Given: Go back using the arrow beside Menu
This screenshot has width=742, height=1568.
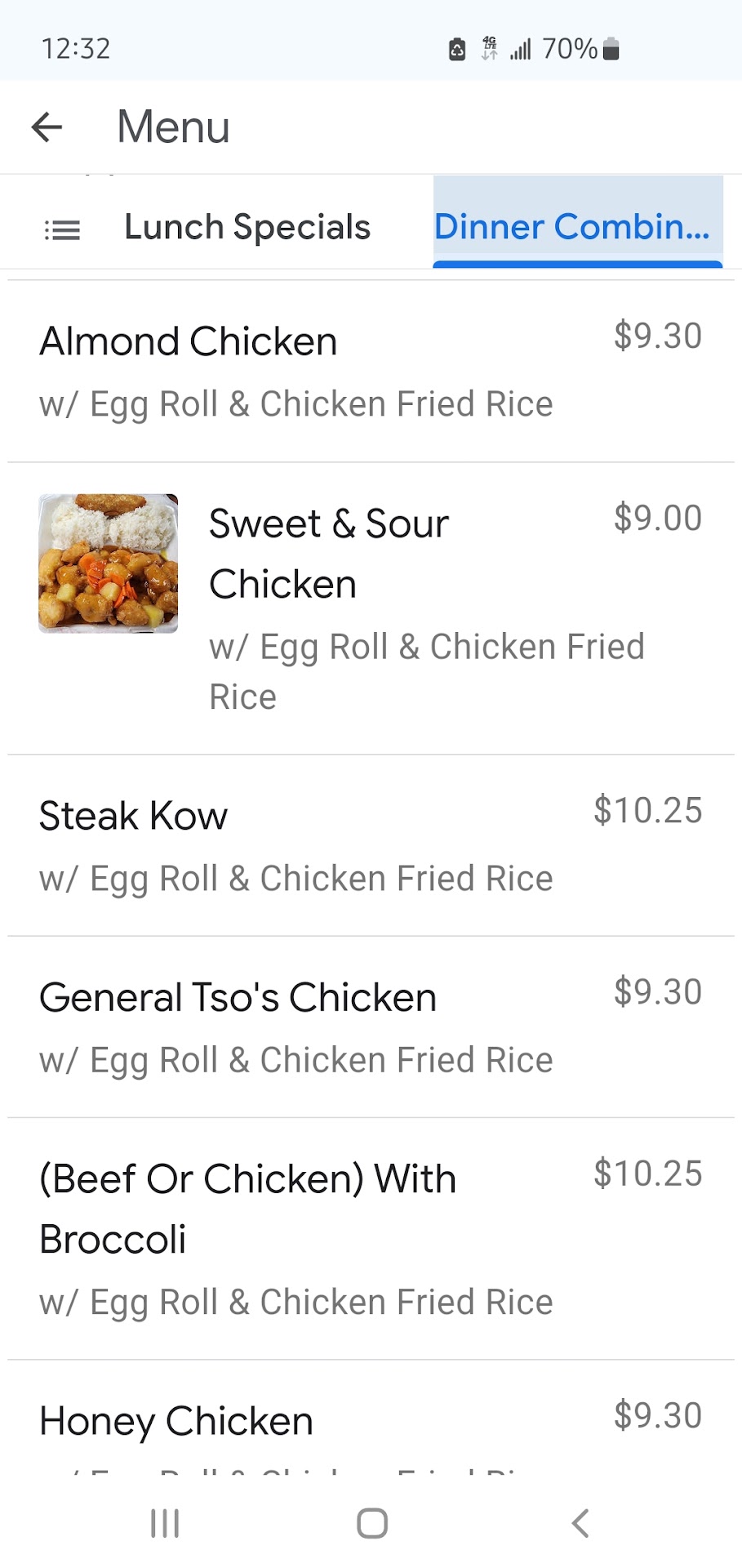Looking at the screenshot, I should [x=47, y=127].
